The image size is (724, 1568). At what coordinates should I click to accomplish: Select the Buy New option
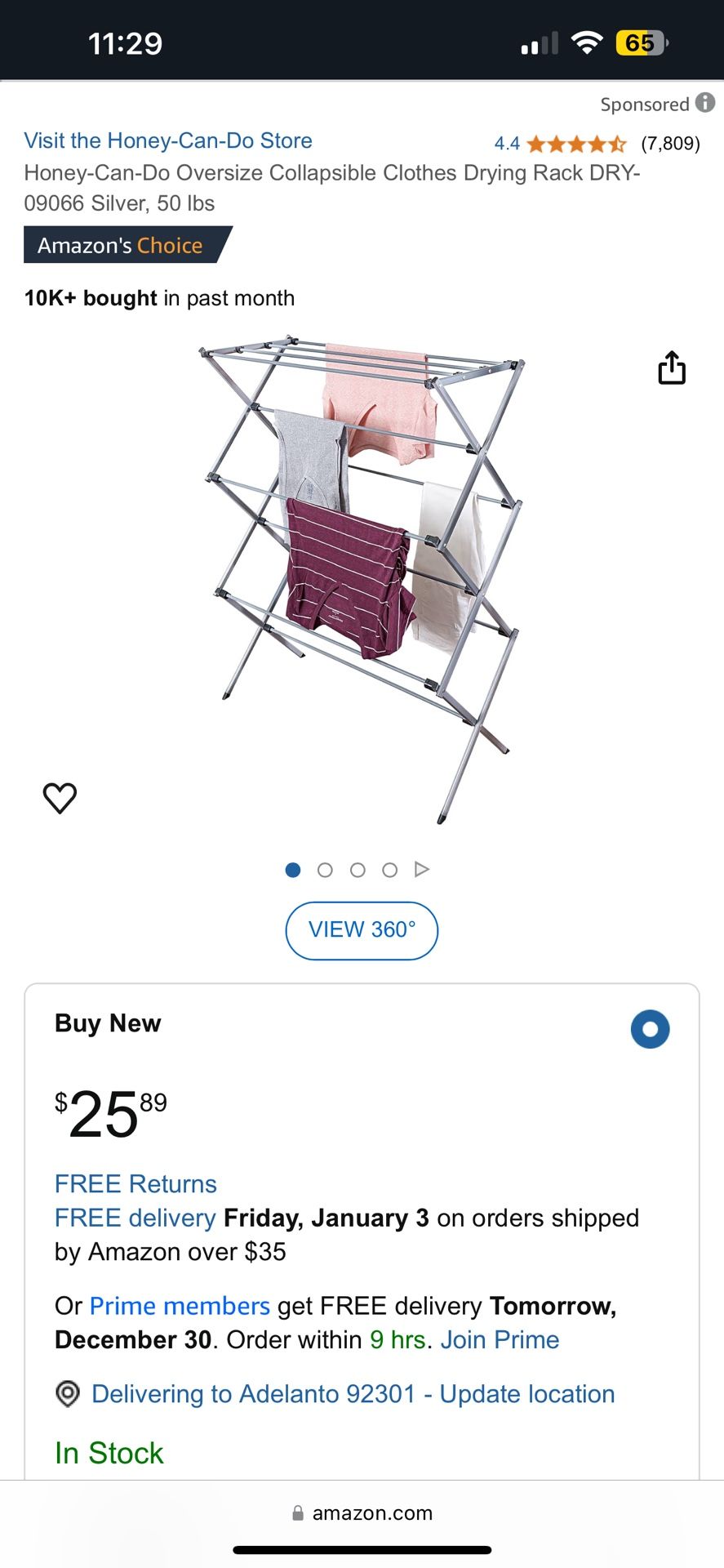(650, 1029)
